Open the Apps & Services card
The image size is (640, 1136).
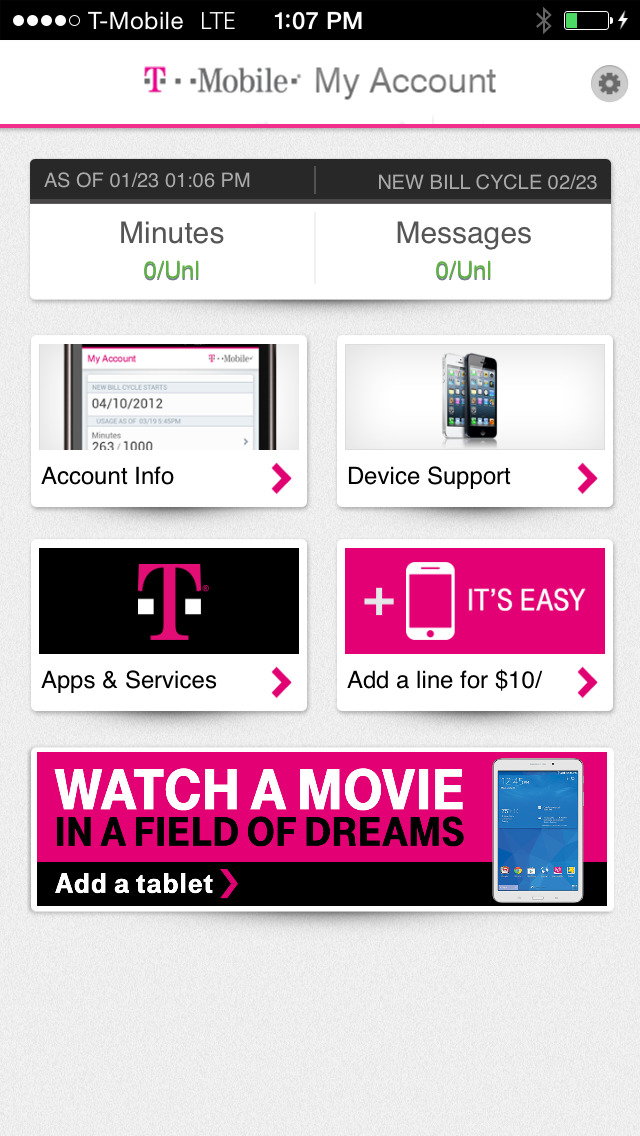click(x=169, y=625)
